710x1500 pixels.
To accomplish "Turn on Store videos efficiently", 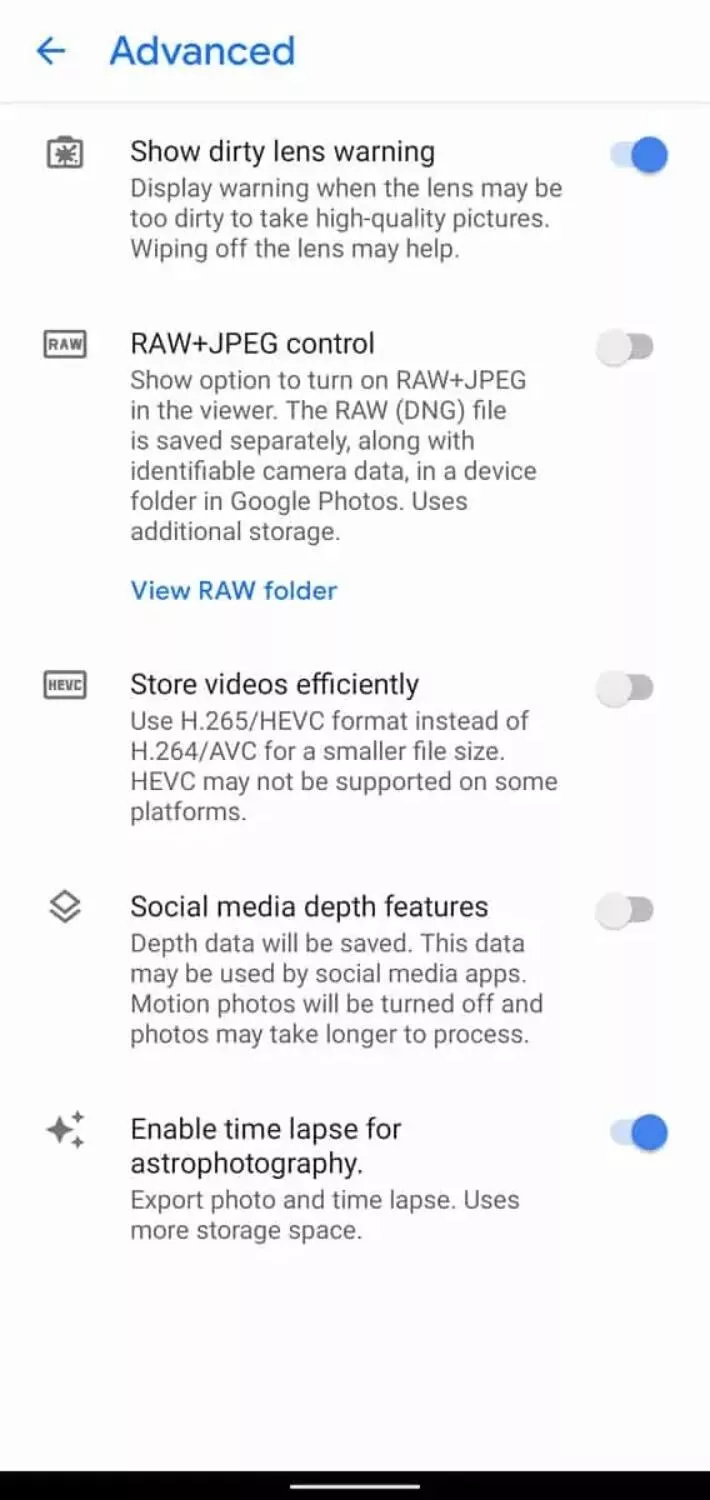I will [626, 689].
